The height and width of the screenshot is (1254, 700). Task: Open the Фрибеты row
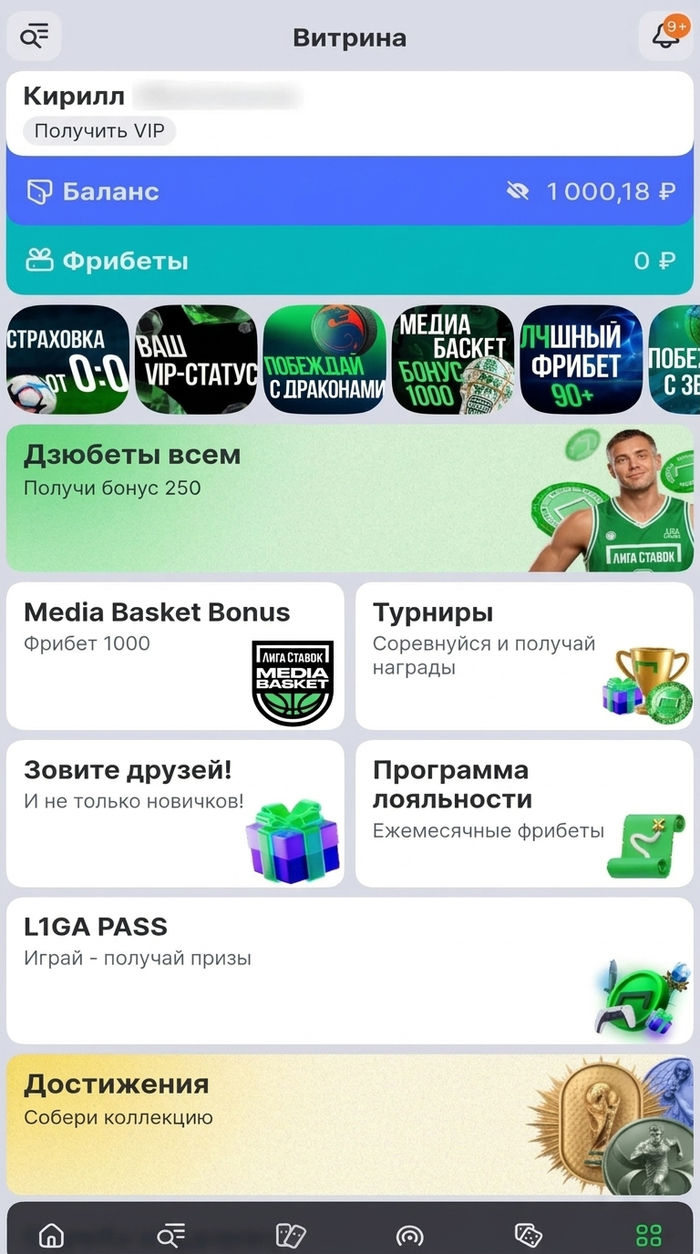[350, 261]
